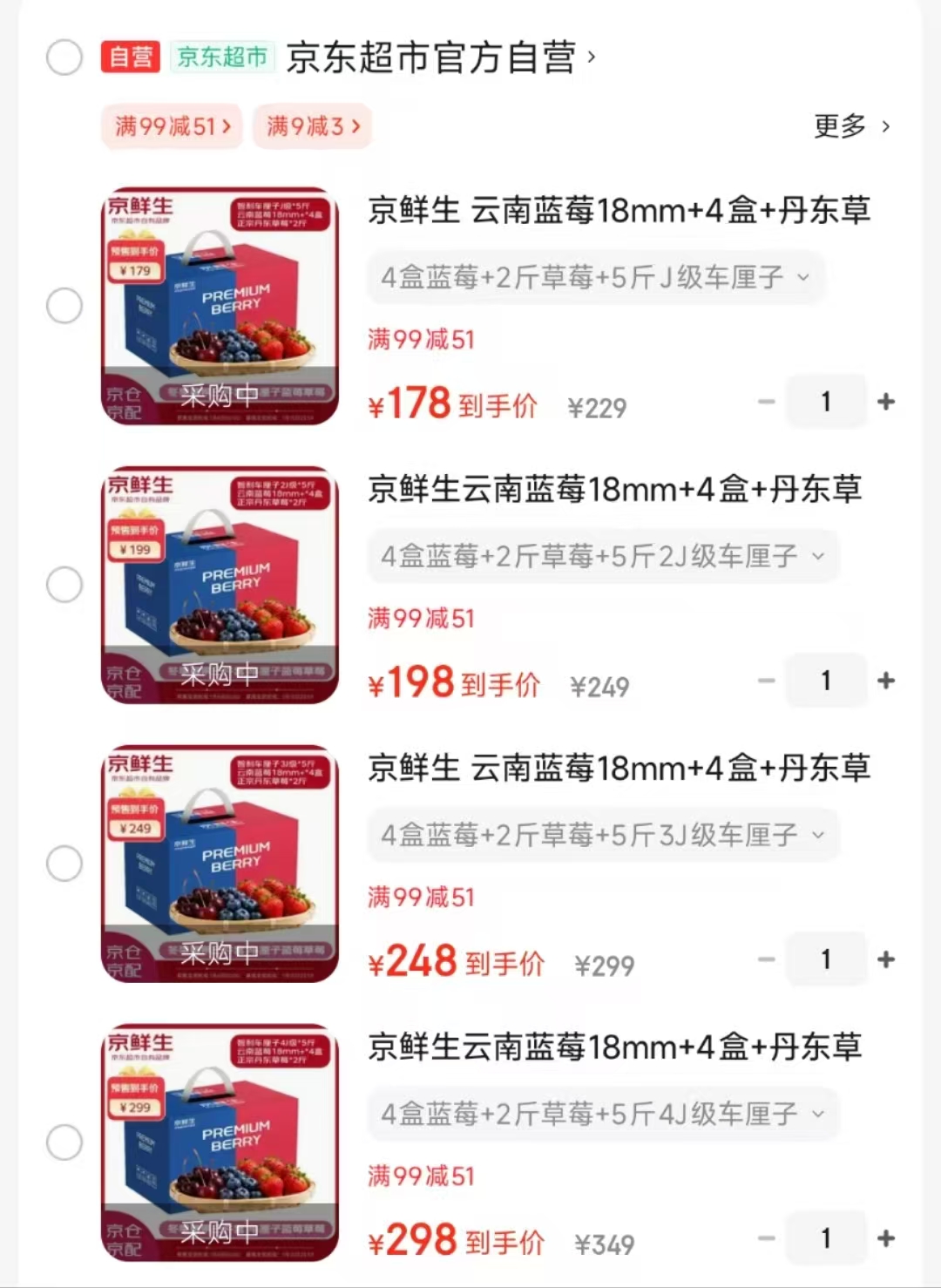The image size is (941, 1288).
Task: Open the 3J级车厘子 variant dropdown
Action: [x=601, y=835]
